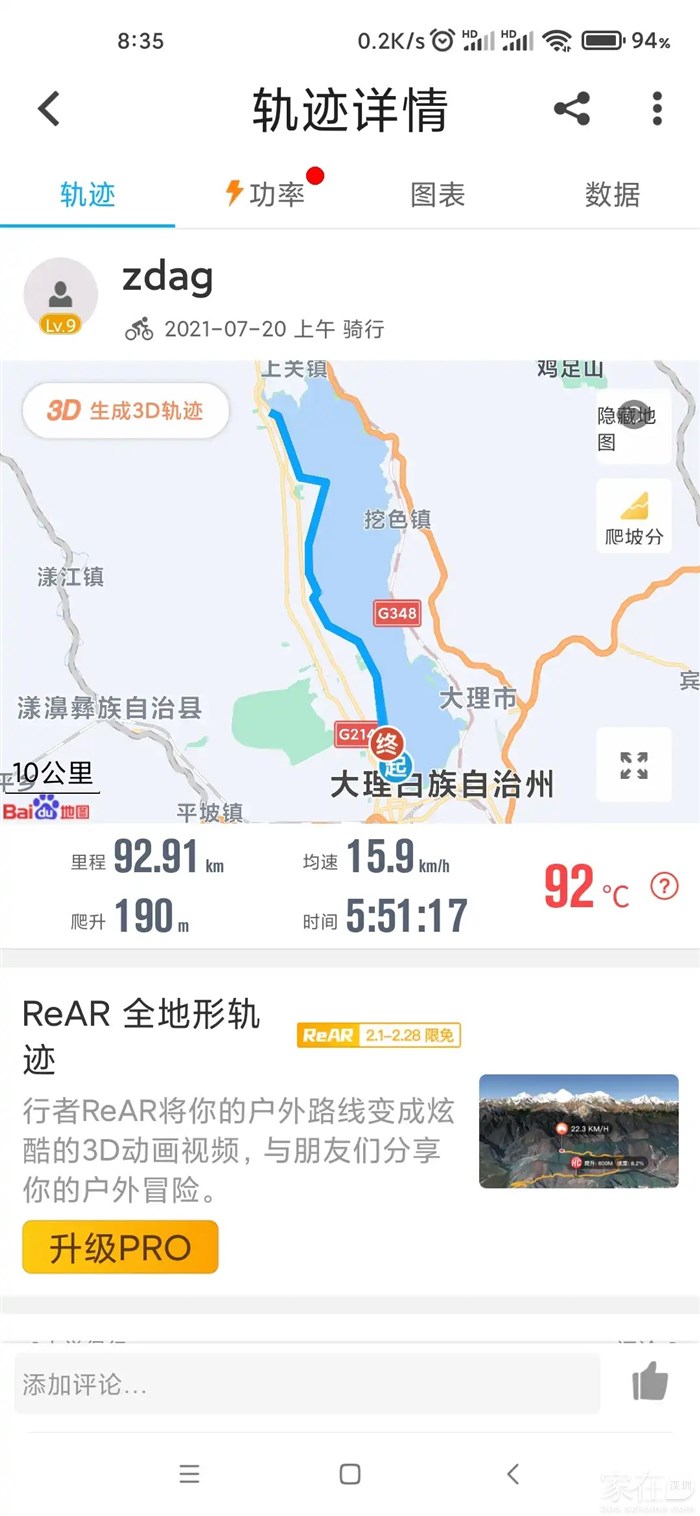The image size is (700, 1516).
Task: Focus the 添加评论 comment field
Action: pyautogui.click(x=306, y=1384)
